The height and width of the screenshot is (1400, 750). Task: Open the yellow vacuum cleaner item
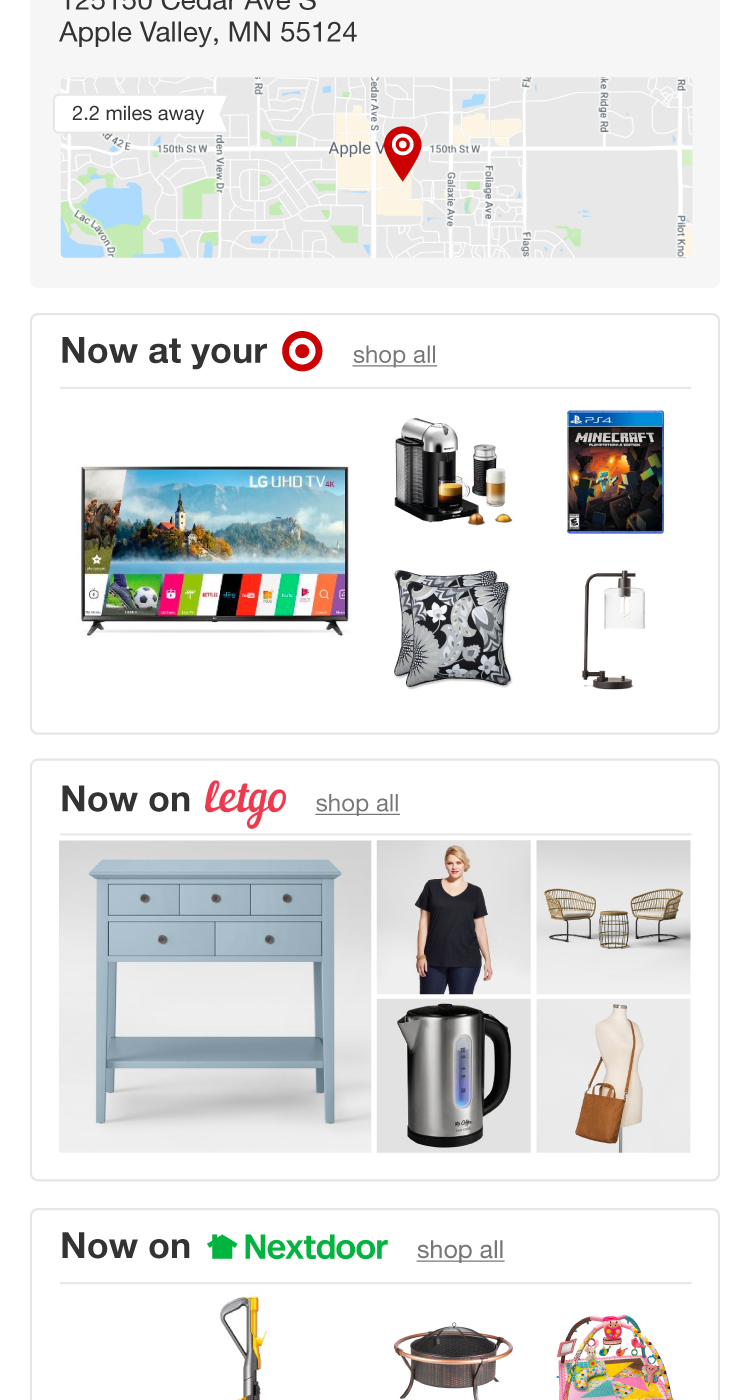click(240, 1348)
